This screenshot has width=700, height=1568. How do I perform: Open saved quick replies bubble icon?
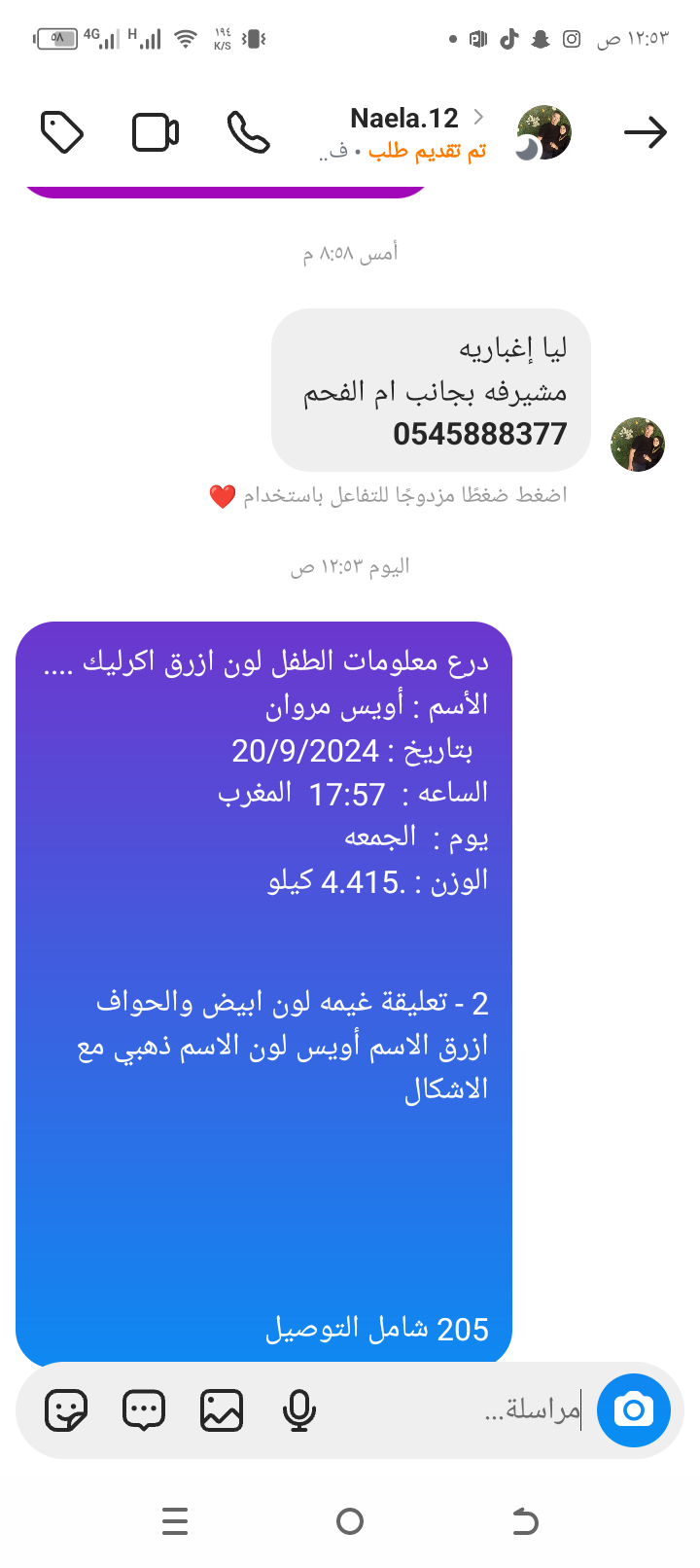144,1409
